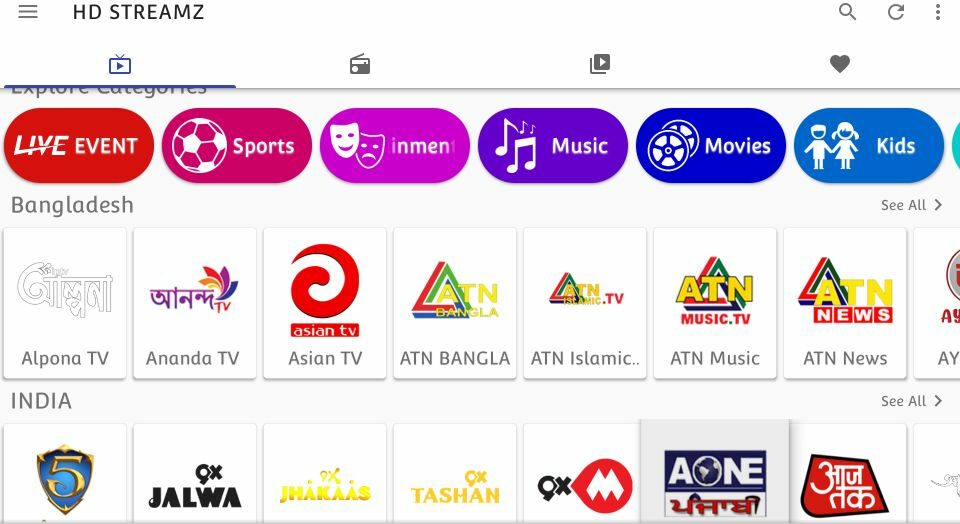The image size is (960, 524).
Task: See all Bangladesh channels
Action: (911, 205)
